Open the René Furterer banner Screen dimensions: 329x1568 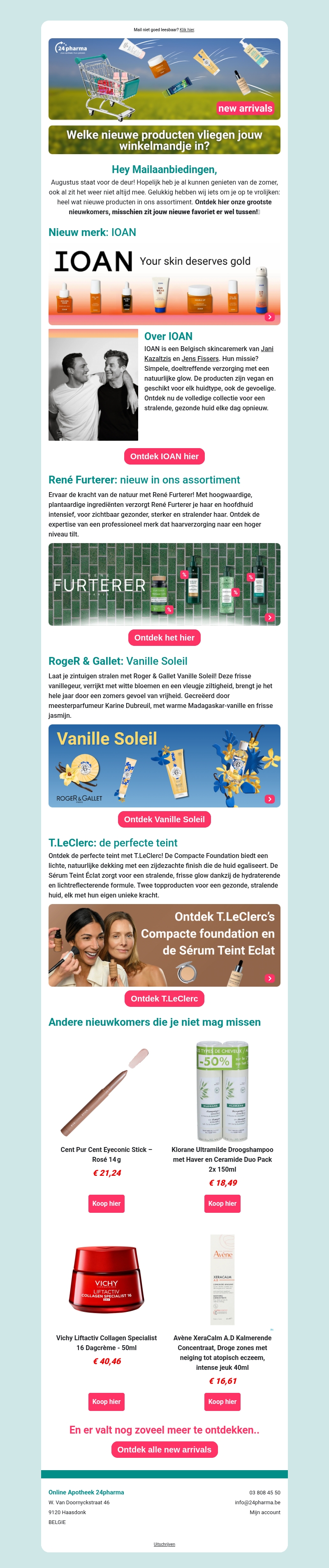click(x=164, y=584)
